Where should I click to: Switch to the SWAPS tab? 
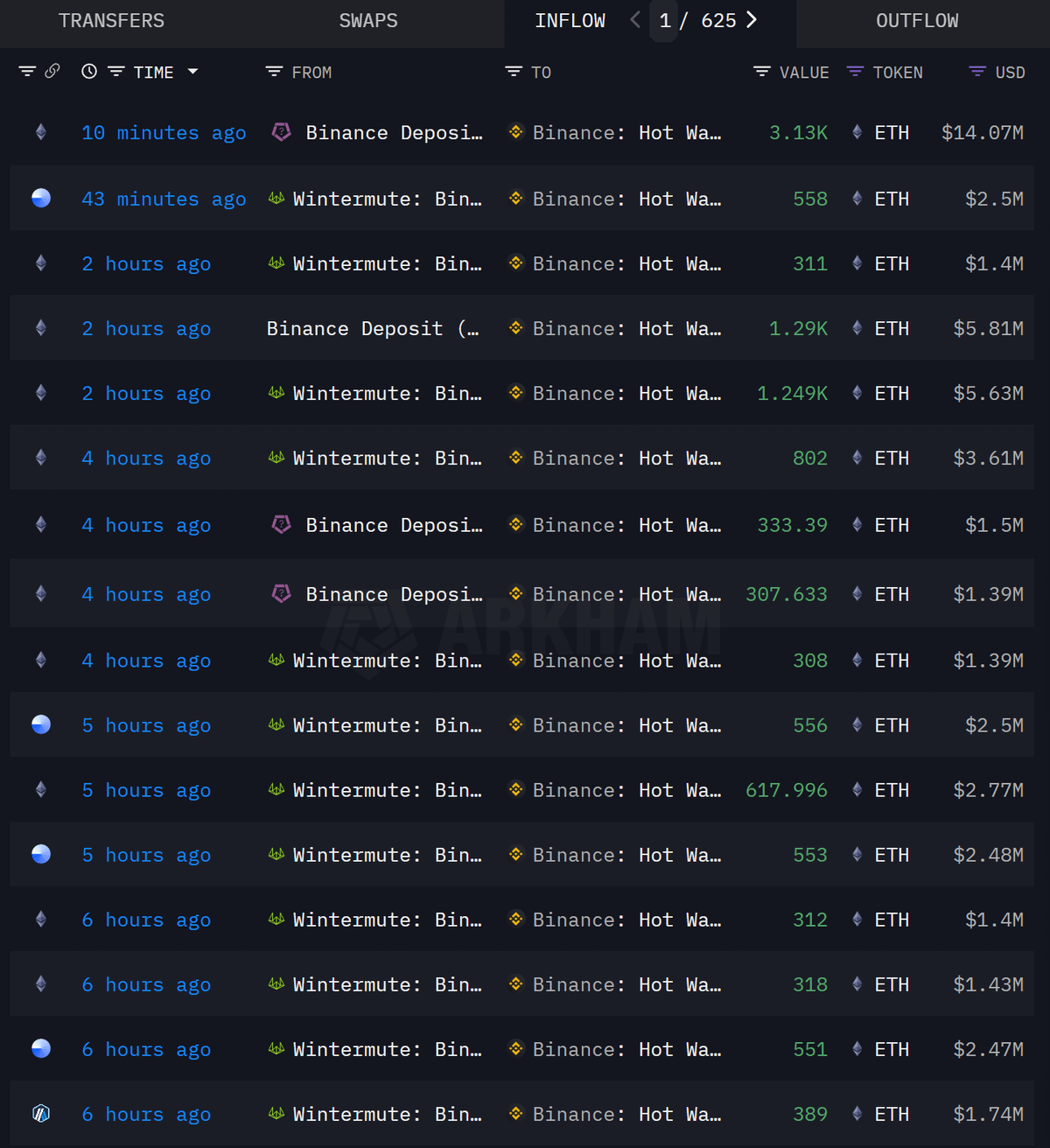[368, 21]
